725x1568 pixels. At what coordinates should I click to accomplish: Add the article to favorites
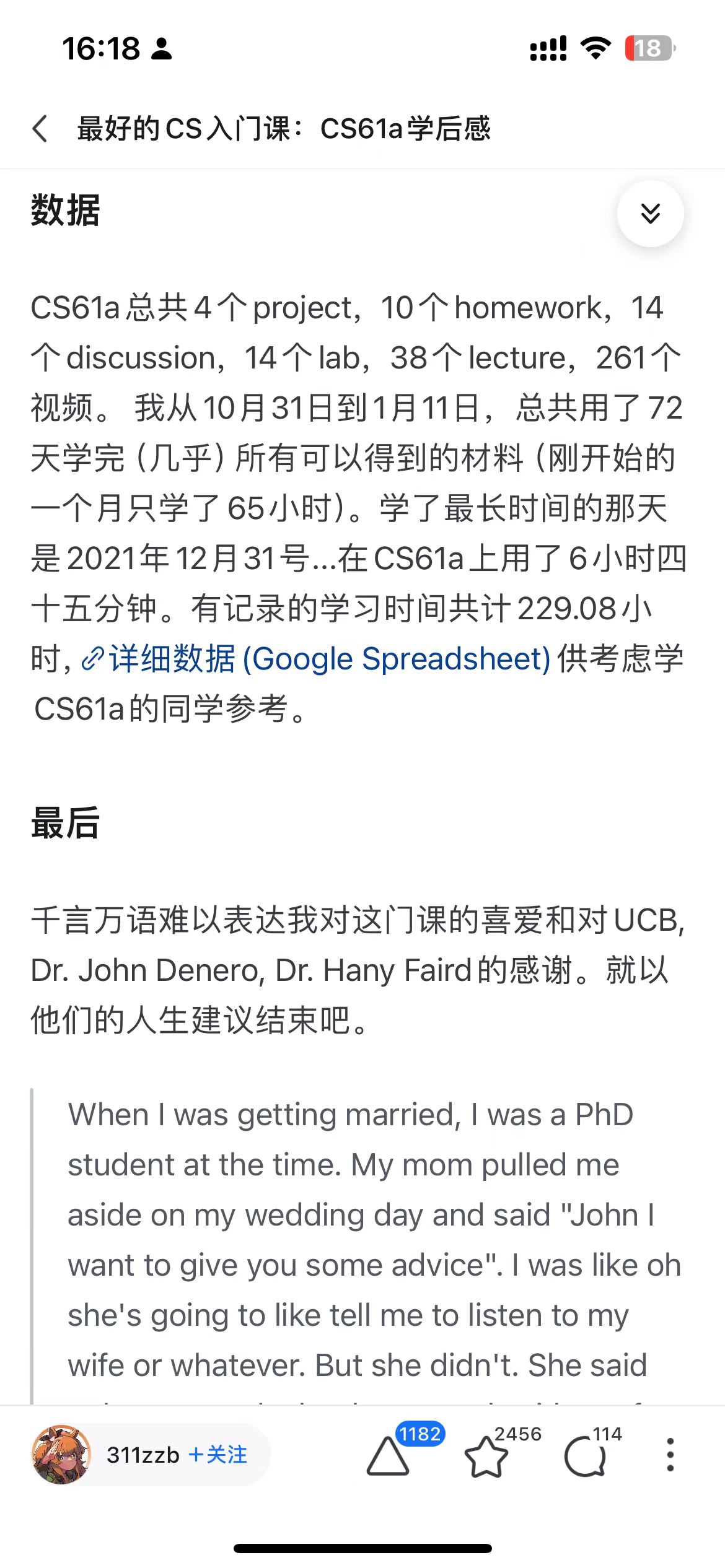[486, 1455]
